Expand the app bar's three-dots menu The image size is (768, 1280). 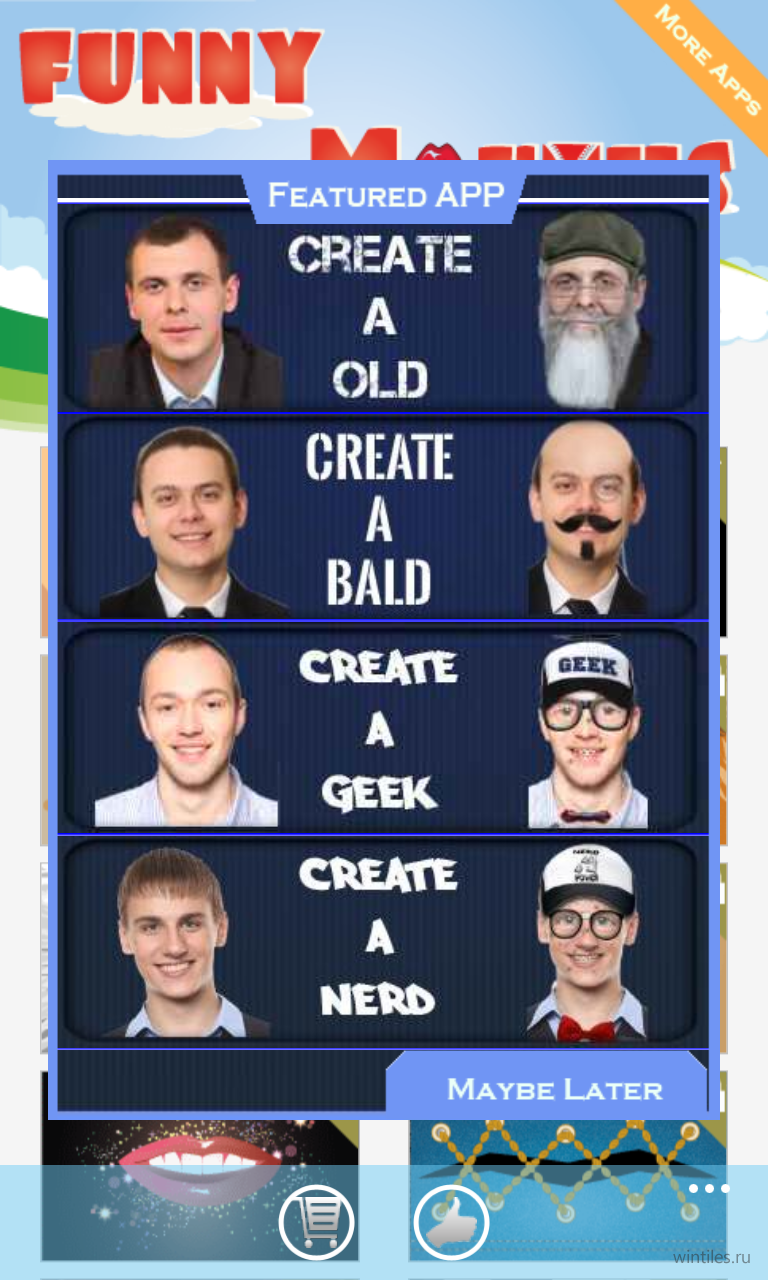click(709, 1189)
